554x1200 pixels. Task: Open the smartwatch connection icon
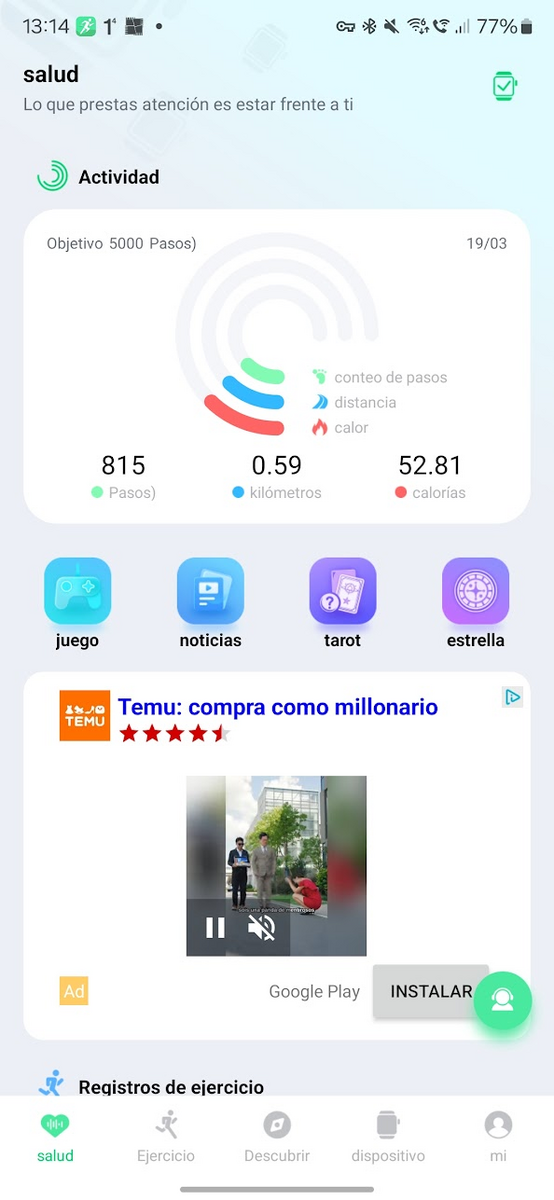(x=504, y=86)
